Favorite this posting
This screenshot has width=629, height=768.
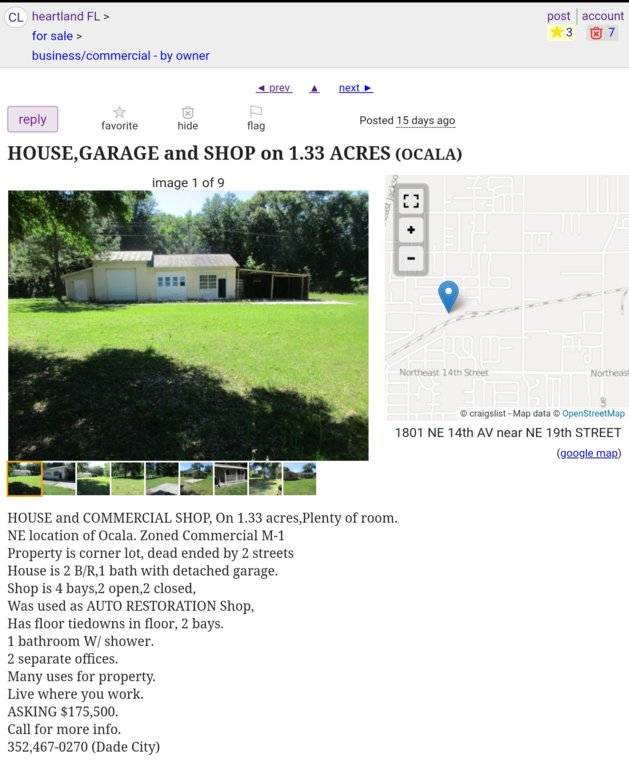(x=119, y=118)
